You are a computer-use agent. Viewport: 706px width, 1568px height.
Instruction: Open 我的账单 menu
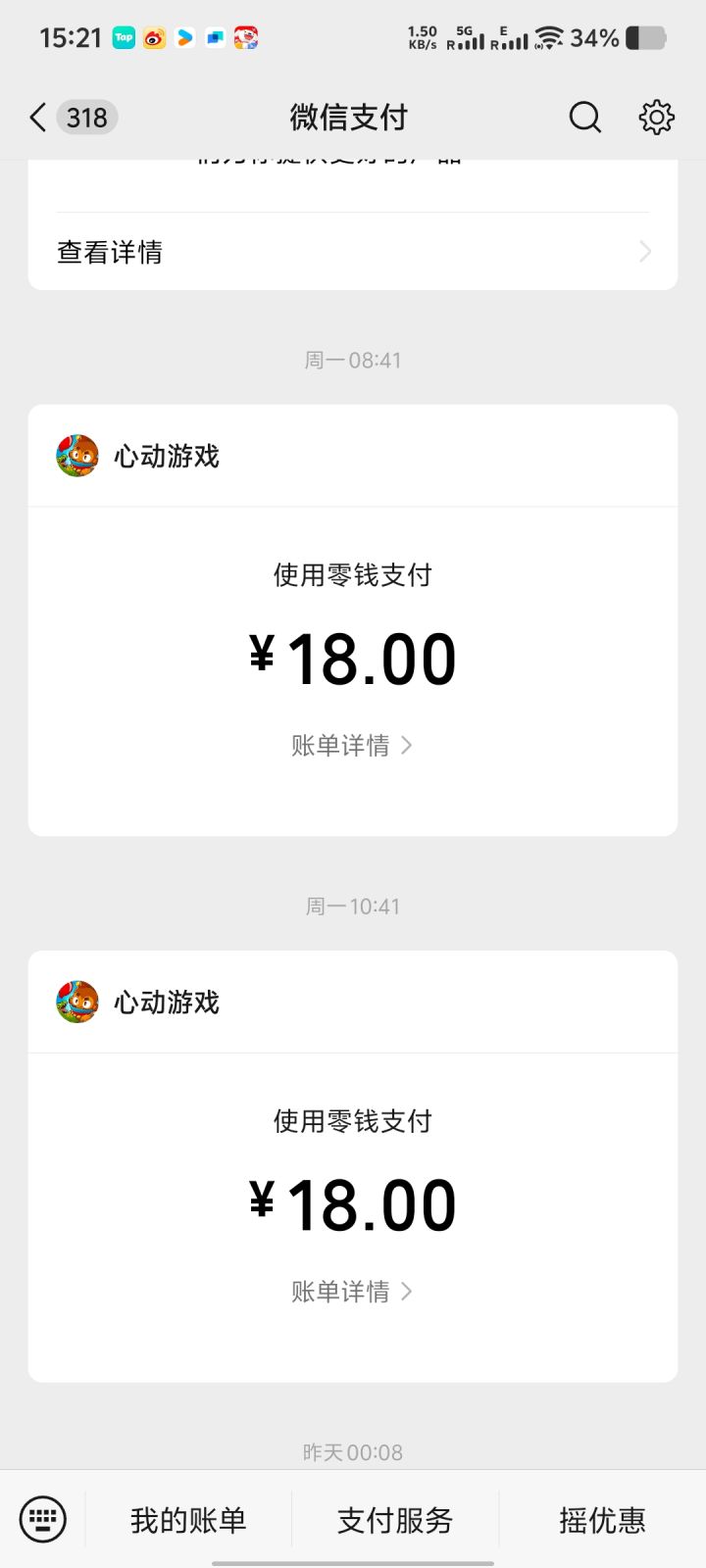188,1520
